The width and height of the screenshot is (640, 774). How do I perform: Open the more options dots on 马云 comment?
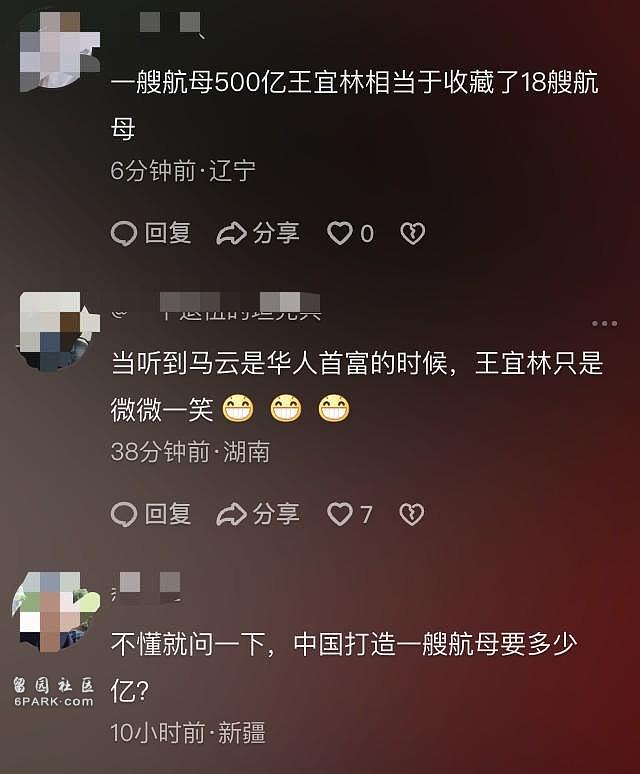(x=604, y=323)
